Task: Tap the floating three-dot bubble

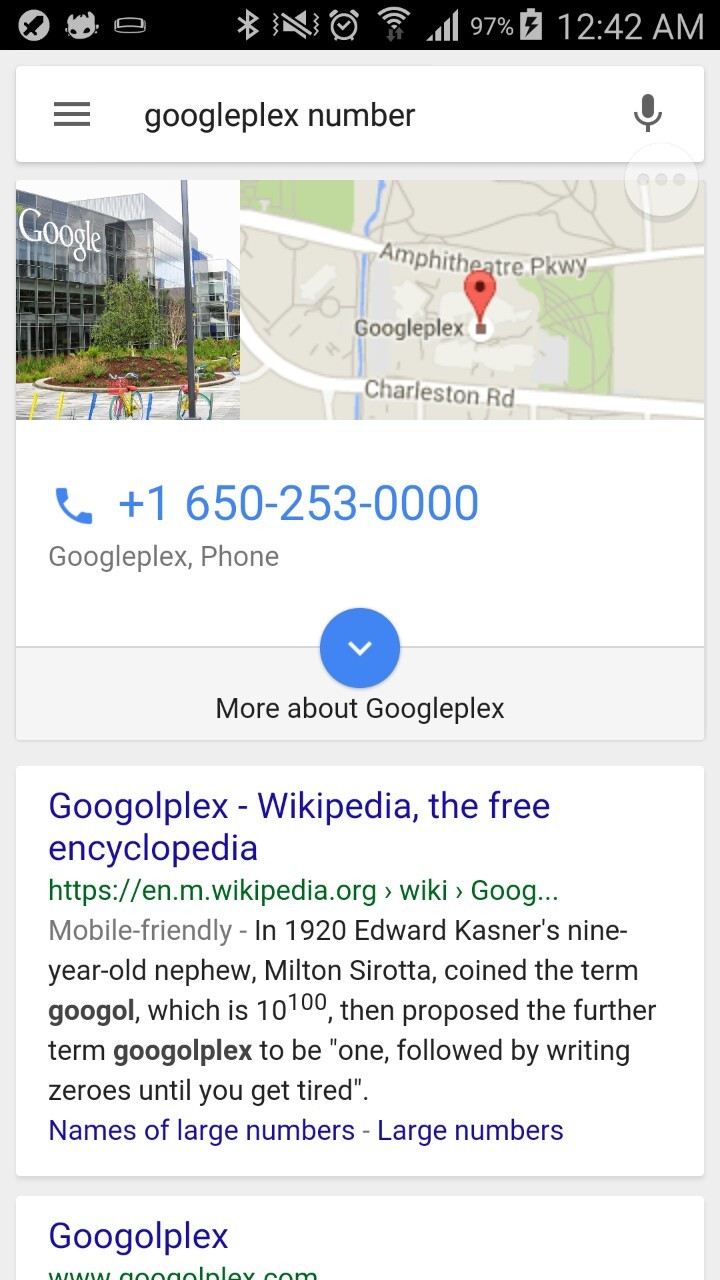Action: coord(660,180)
